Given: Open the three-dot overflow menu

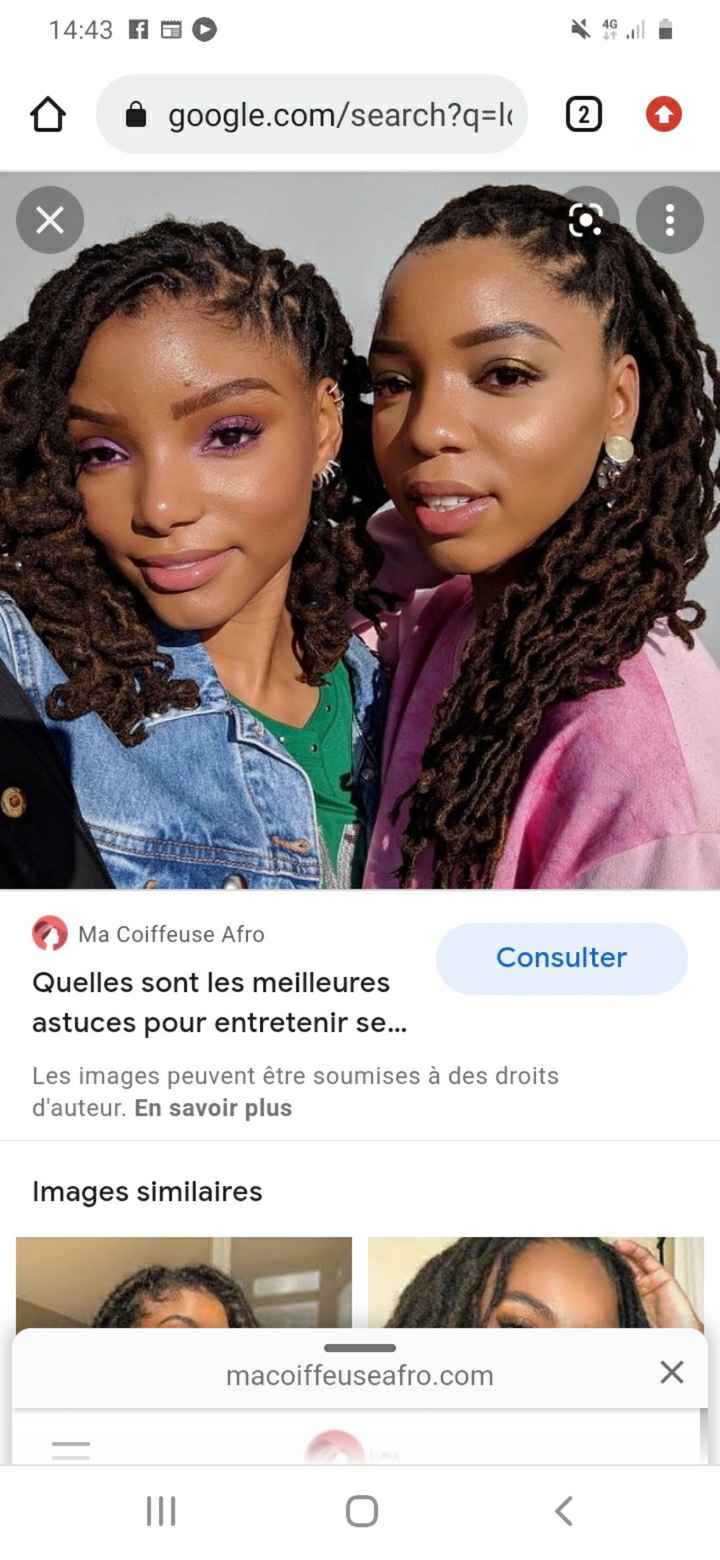Looking at the screenshot, I should 670,220.
